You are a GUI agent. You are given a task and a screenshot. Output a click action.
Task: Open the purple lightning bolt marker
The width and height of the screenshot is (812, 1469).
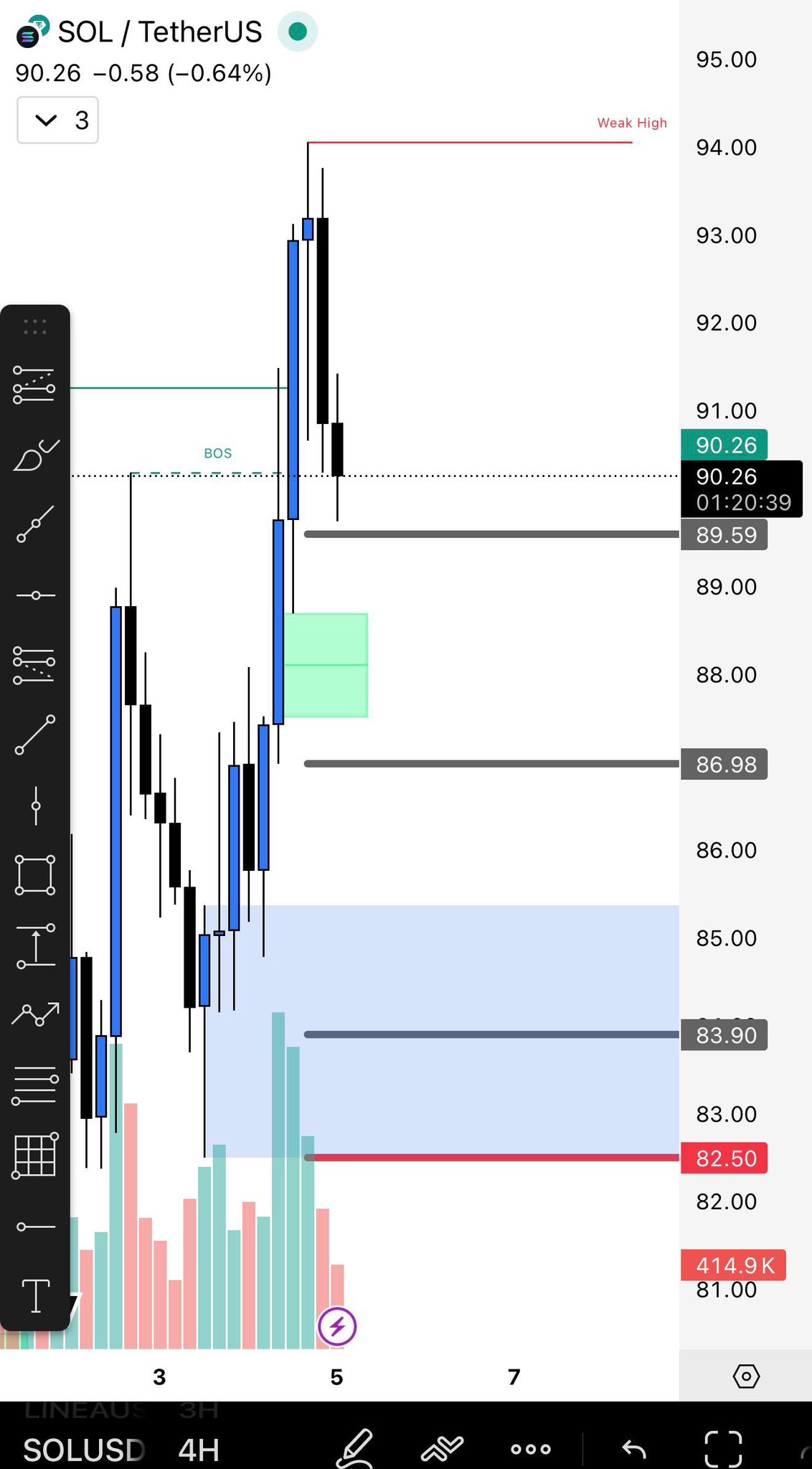[337, 1326]
